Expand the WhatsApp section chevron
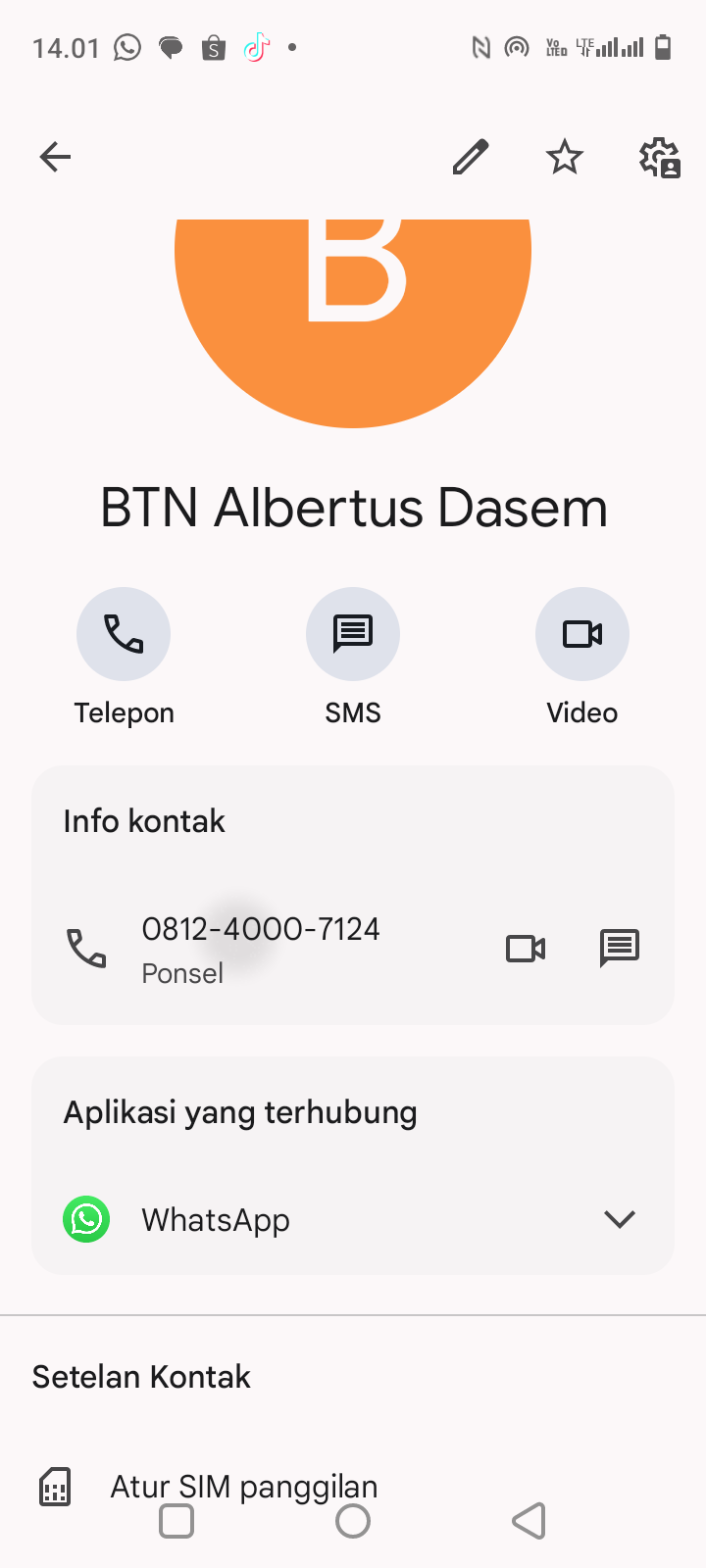The image size is (706, 1568). (x=619, y=1219)
